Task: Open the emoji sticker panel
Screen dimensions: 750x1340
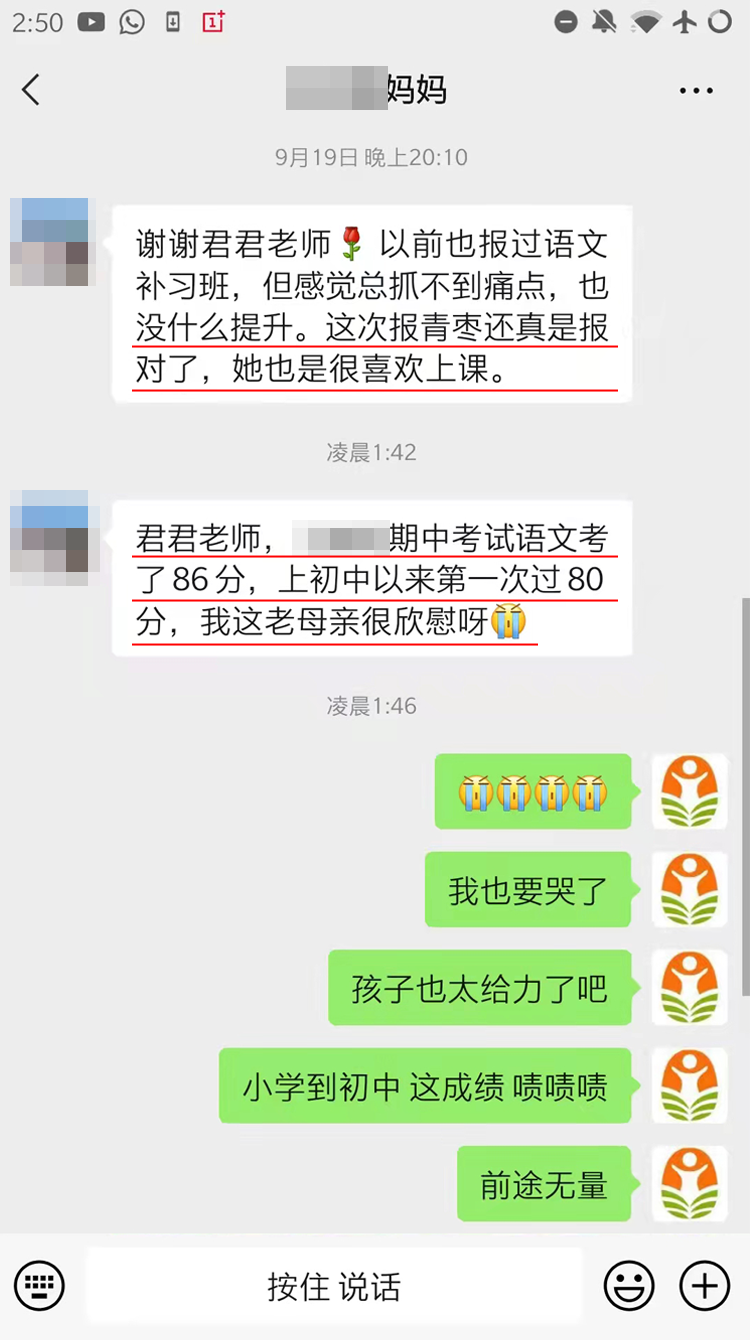Action: pyautogui.click(x=629, y=1285)
